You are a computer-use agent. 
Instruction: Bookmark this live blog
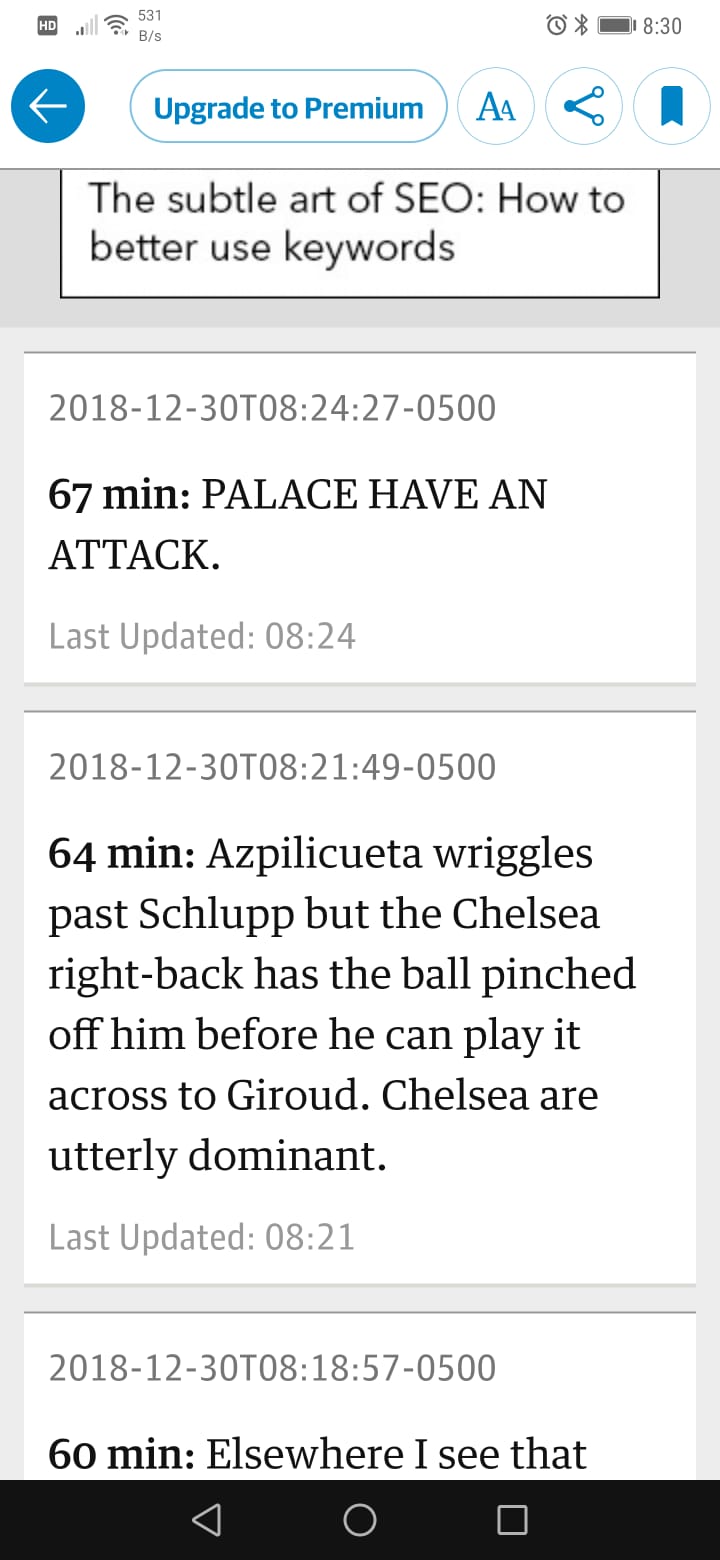click(x=672, y=107)
